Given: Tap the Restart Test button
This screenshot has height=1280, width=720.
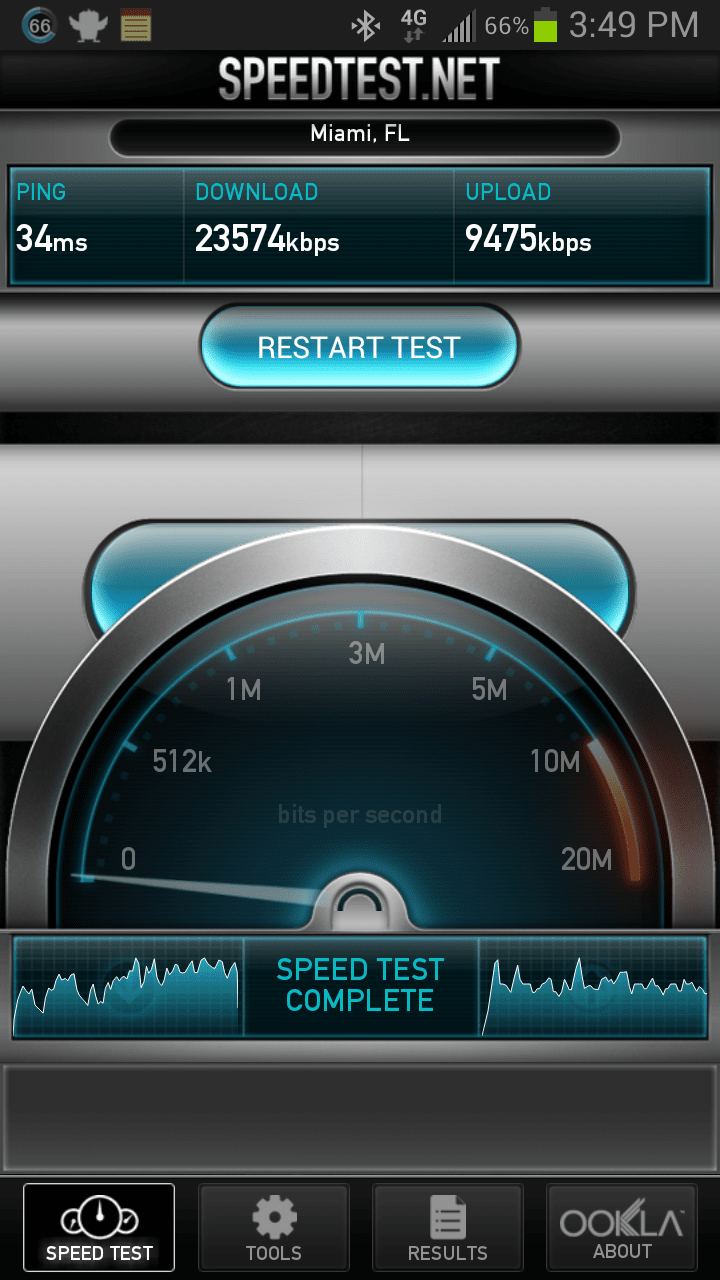Looking at the screenshot, I should [x=359, y=347].
